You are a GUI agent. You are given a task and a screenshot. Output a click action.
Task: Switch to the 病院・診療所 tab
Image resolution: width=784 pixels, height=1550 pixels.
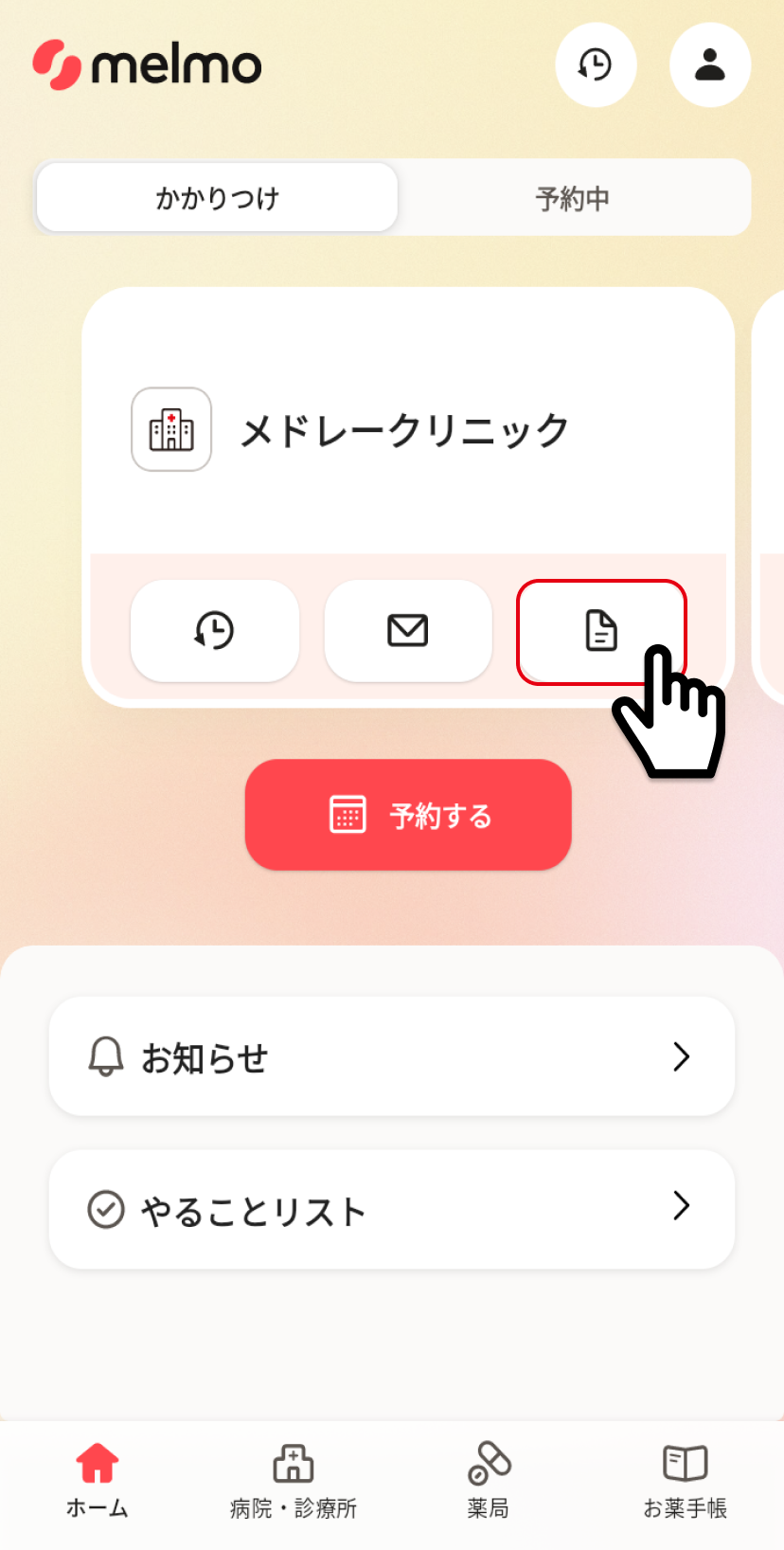[x=294, y=1482]
